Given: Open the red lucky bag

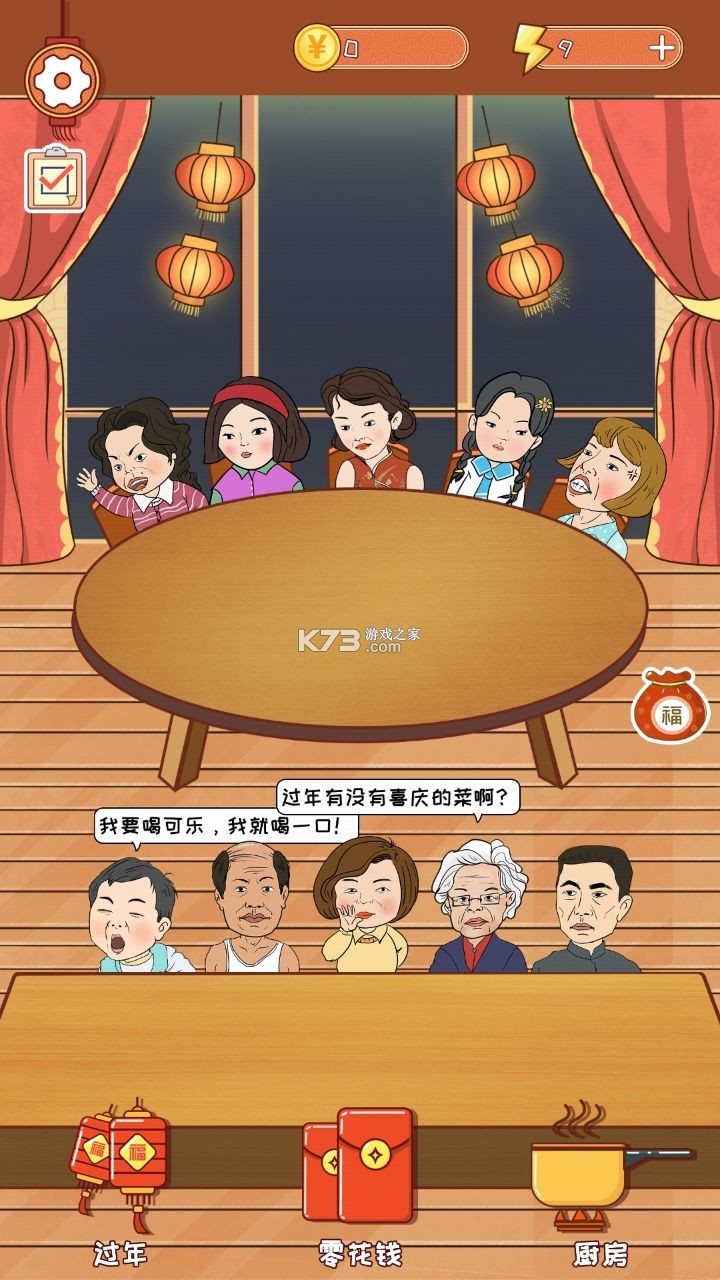Looking at the screenshot, I should click(669, 708).
